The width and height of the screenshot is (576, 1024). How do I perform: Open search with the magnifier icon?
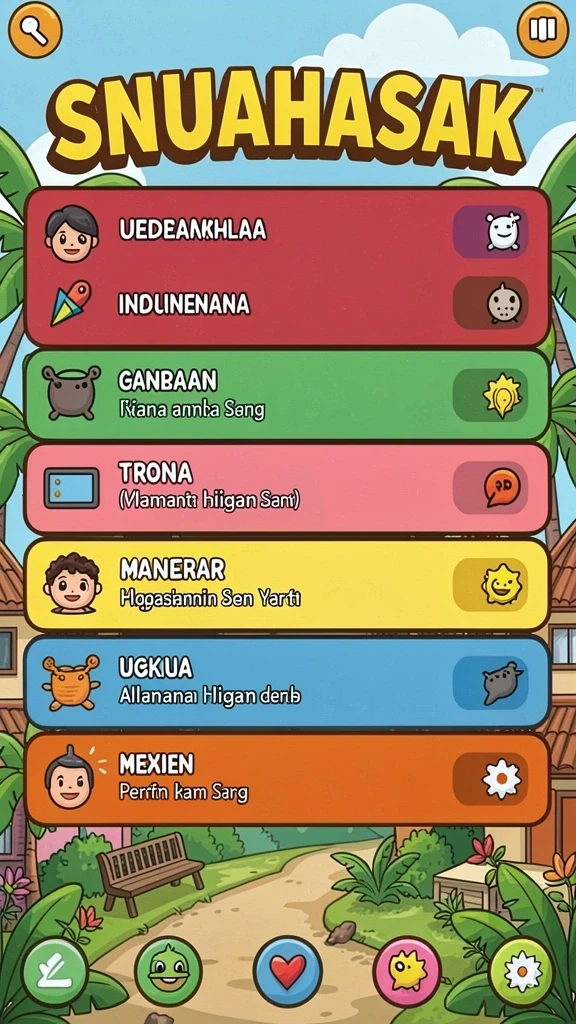pyautogui.click(x=35, y=29)
